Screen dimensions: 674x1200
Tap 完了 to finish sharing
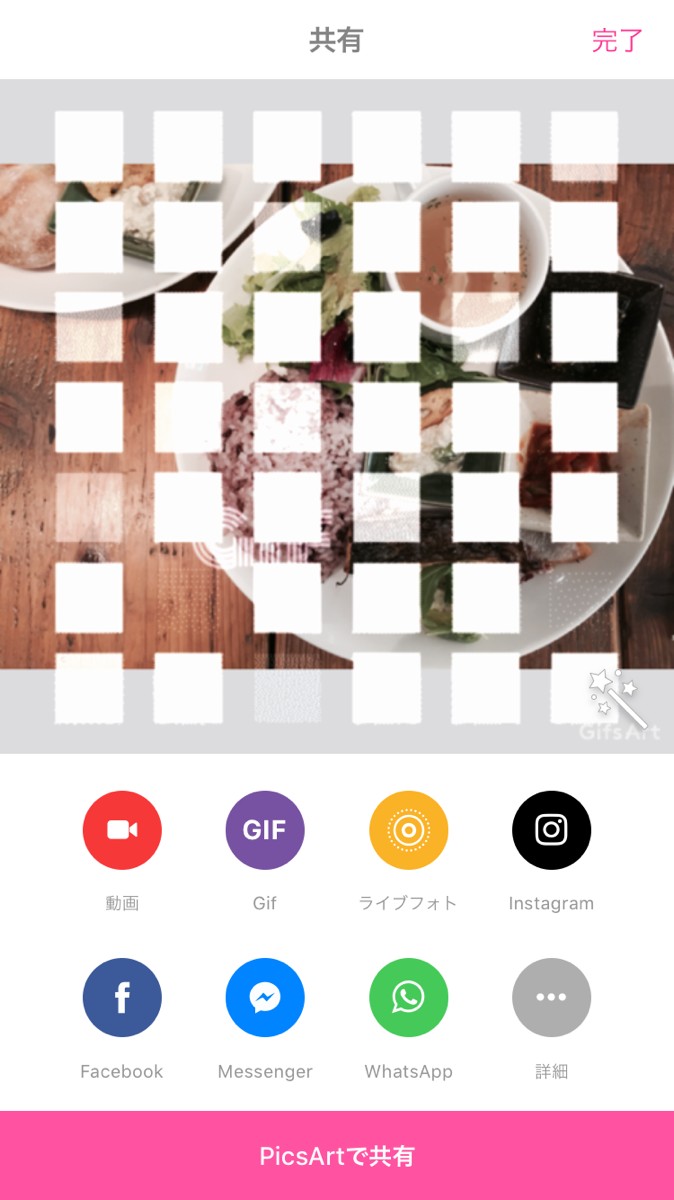tap(617, 41)
